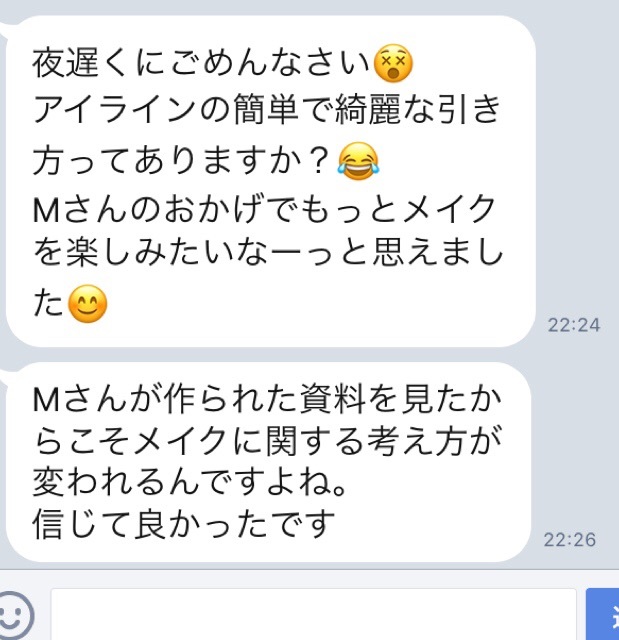Hit the blue send button
Screen dimensions: 619x640
pos(603,616)
